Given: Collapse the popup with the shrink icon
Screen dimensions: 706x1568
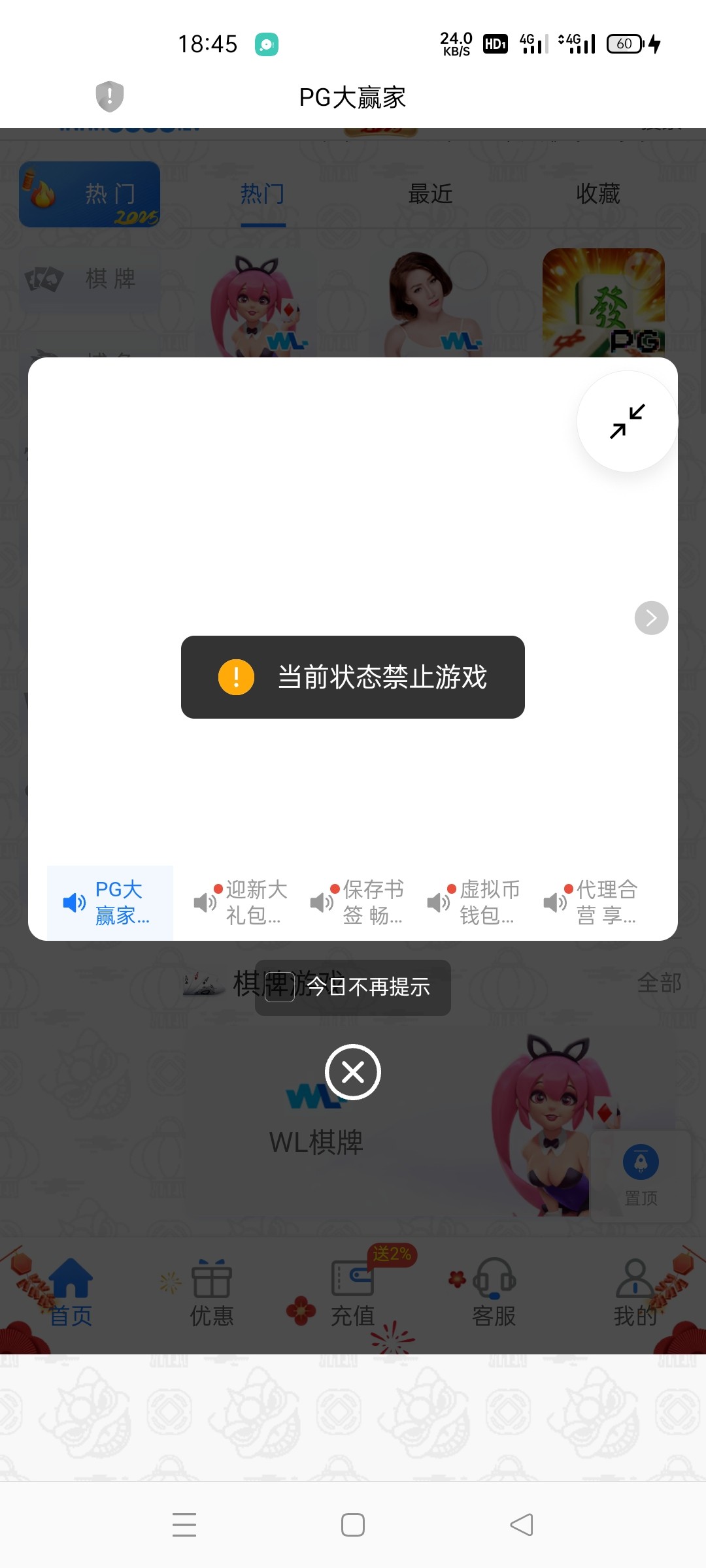Looking at the screenshot, I should [x=627, y=421].
